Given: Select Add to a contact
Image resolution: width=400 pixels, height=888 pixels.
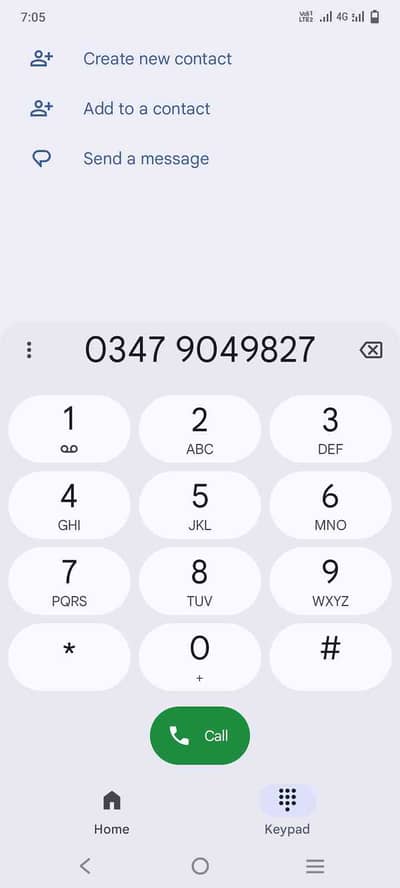Looking at the screenshot, I should 121,109.
